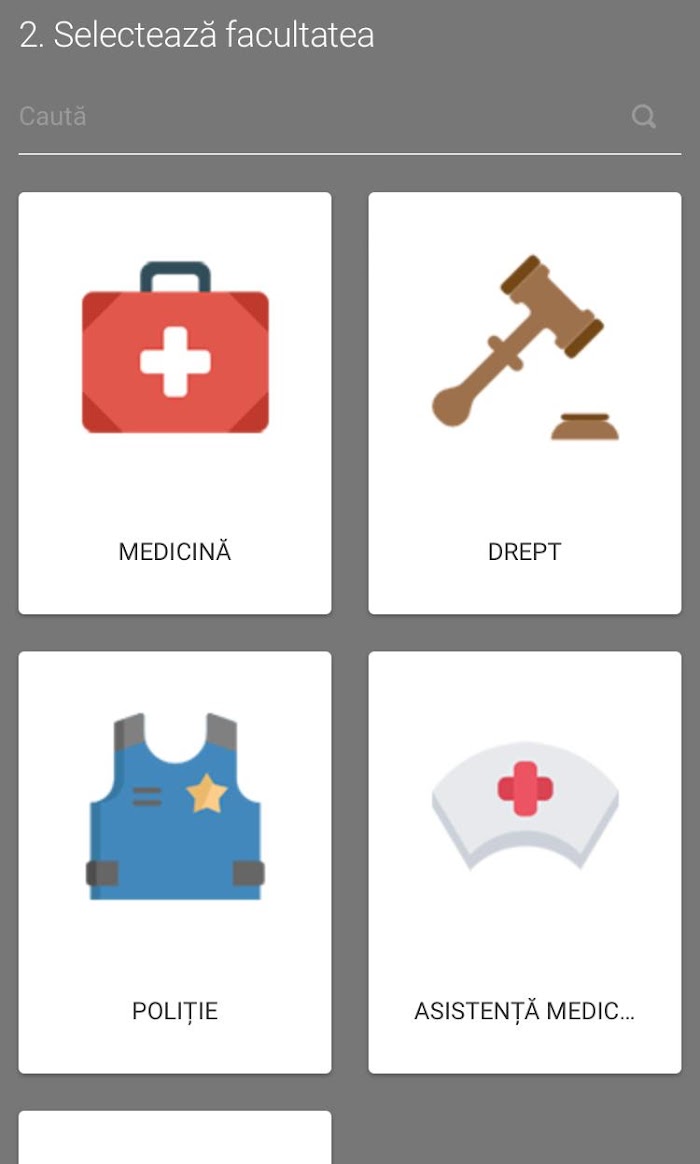Screen dimensions: 700x1164
Task: Select the Medicină faculty card
Action: [x=175, y=403]
